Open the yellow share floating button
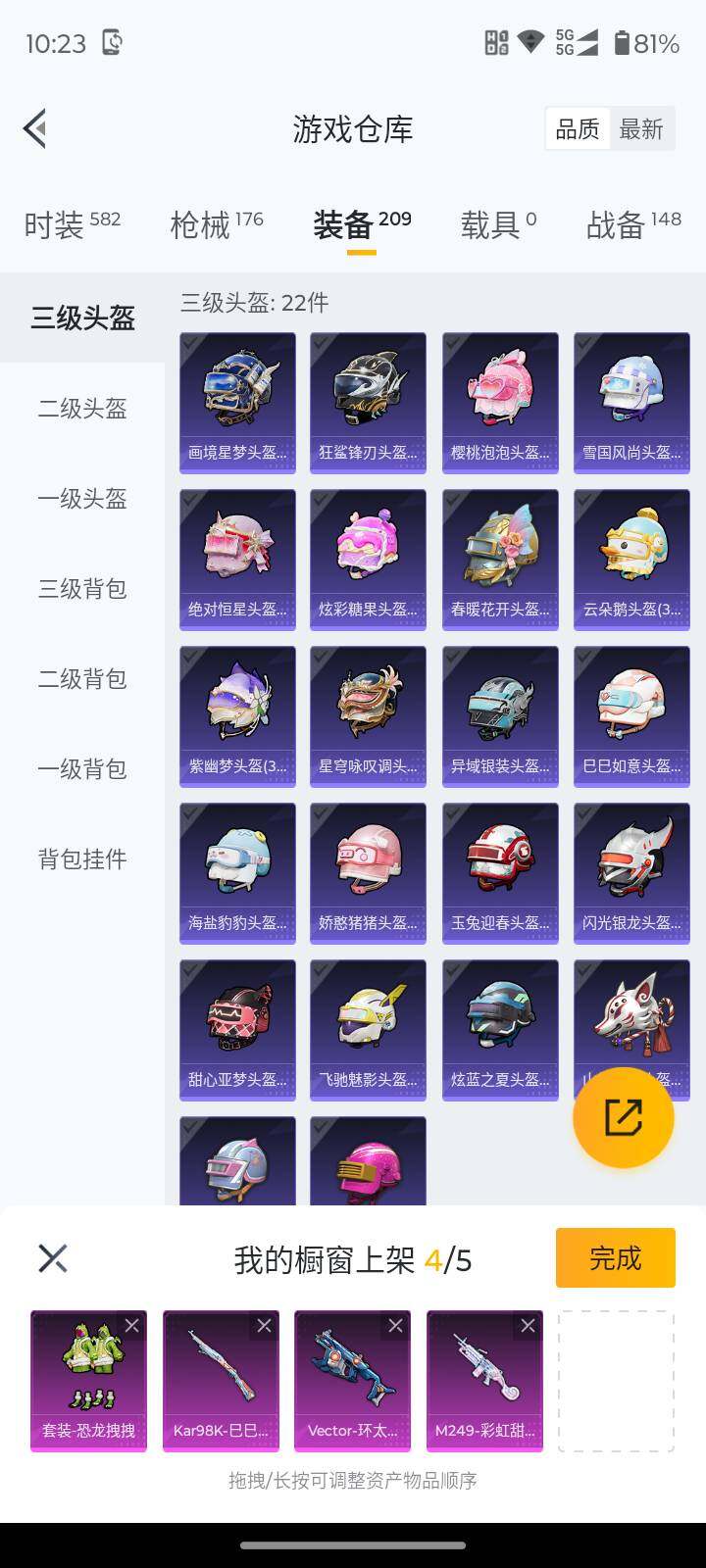The width and height of the screenshot is (706, 1568). pyautogui.click(x=623, y=1117)
